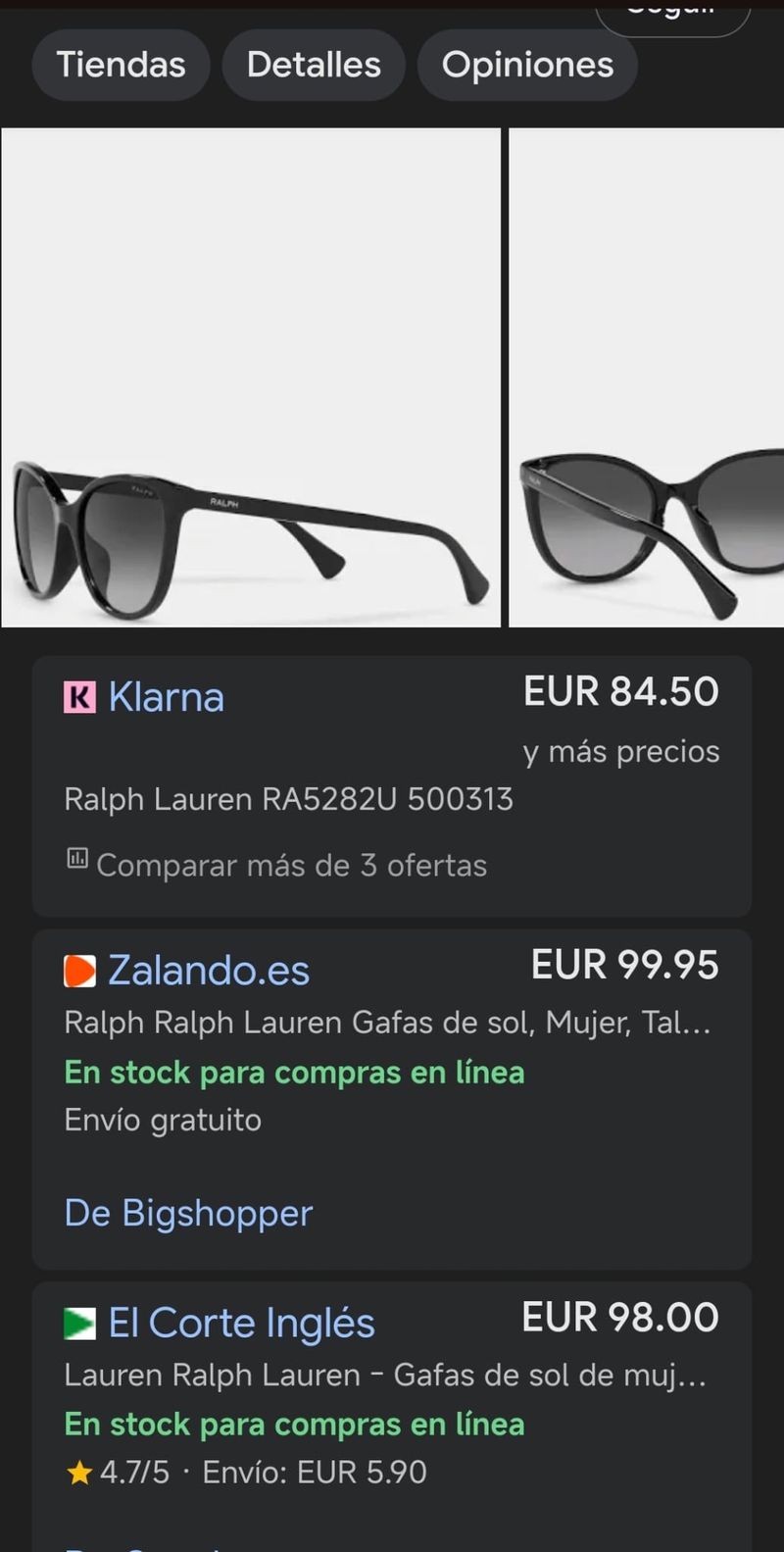Click the yellow star rating icon

76,1472
